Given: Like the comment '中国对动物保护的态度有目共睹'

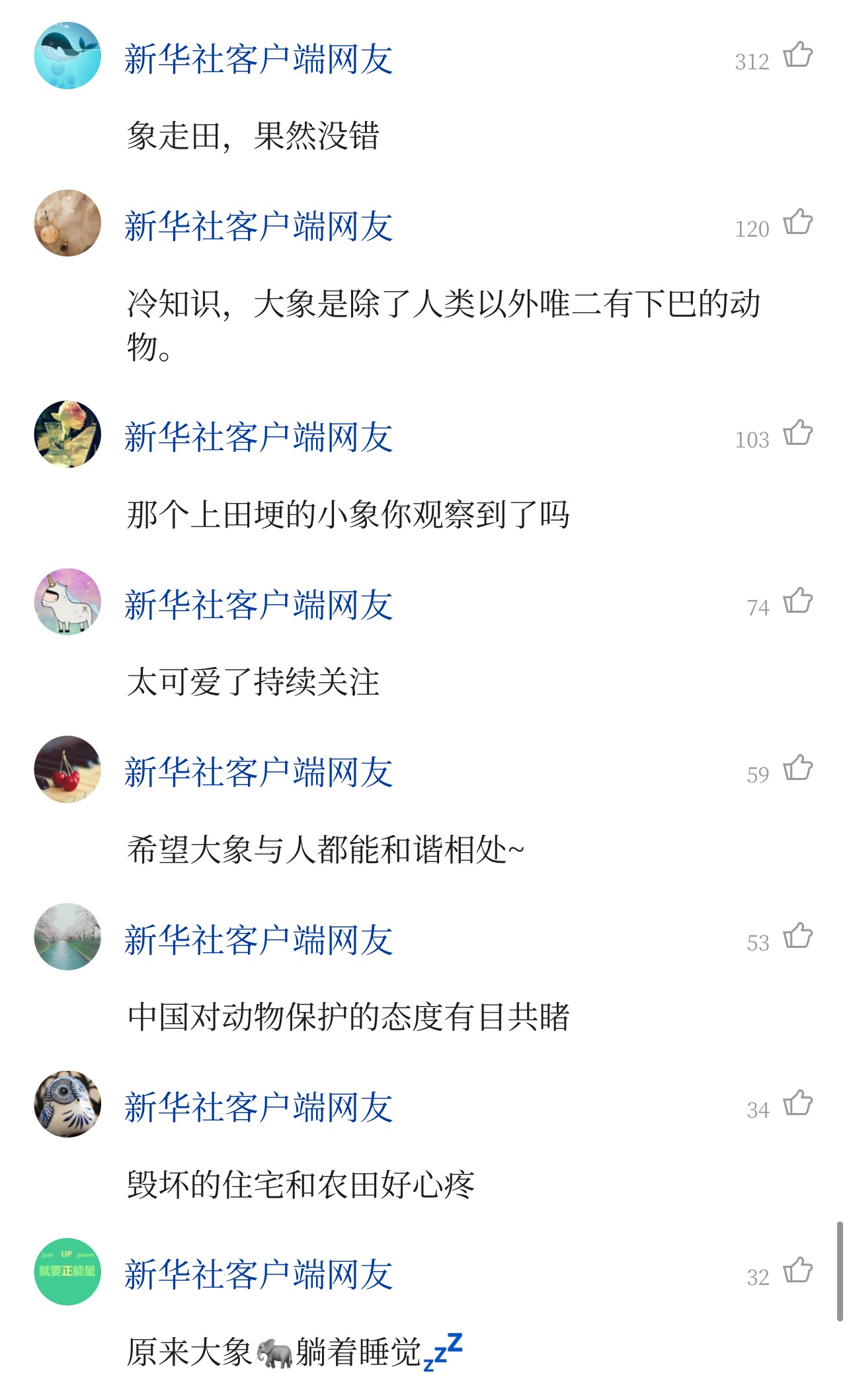Looking at the screenshot, I should click(x=797, y=936).
